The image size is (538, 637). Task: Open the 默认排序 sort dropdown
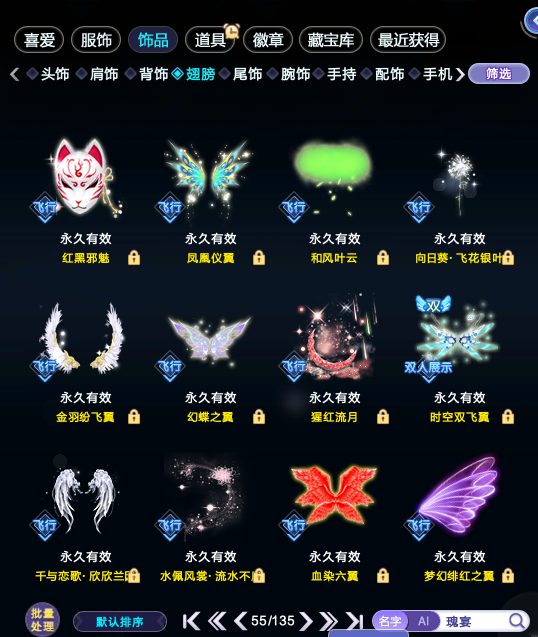tap(120, 622)
